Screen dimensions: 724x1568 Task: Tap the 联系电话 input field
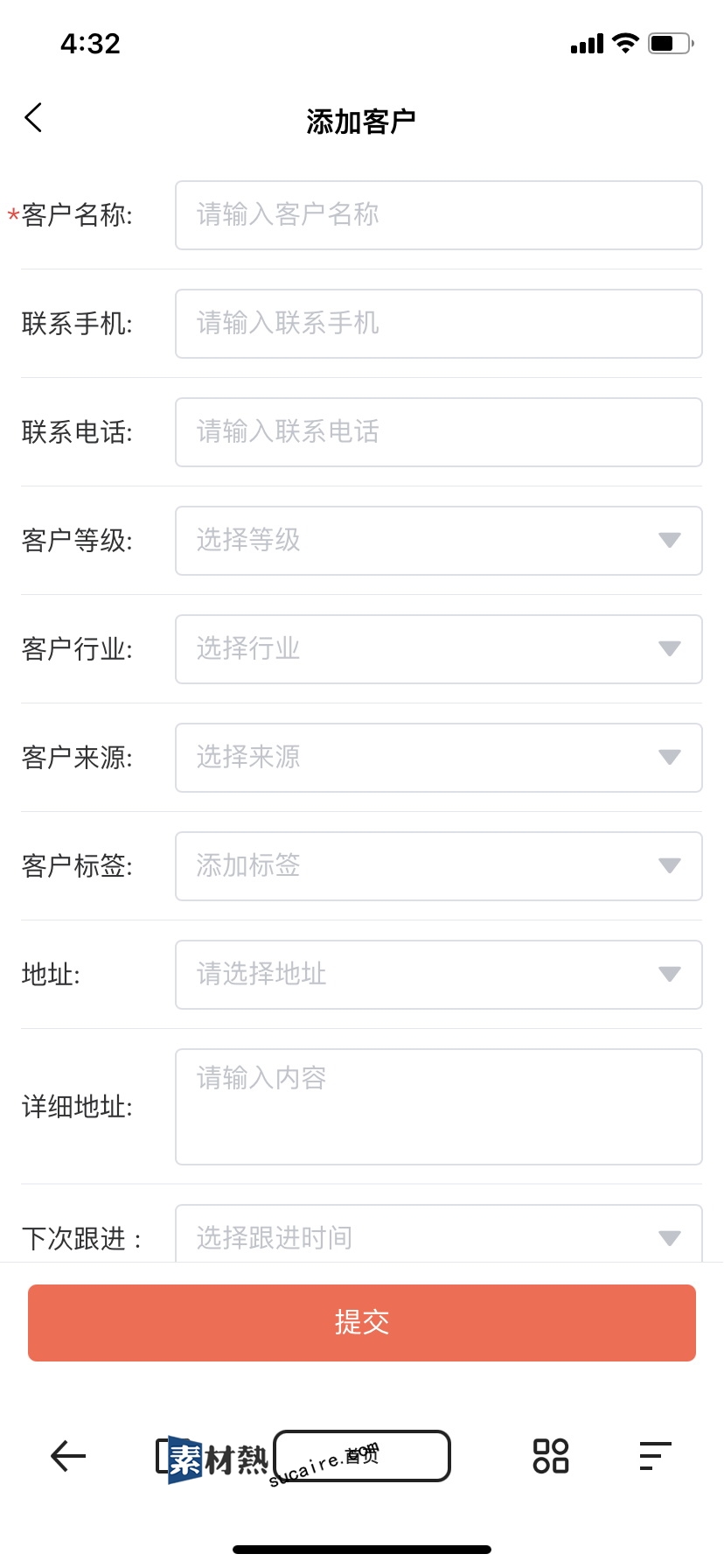439,432
